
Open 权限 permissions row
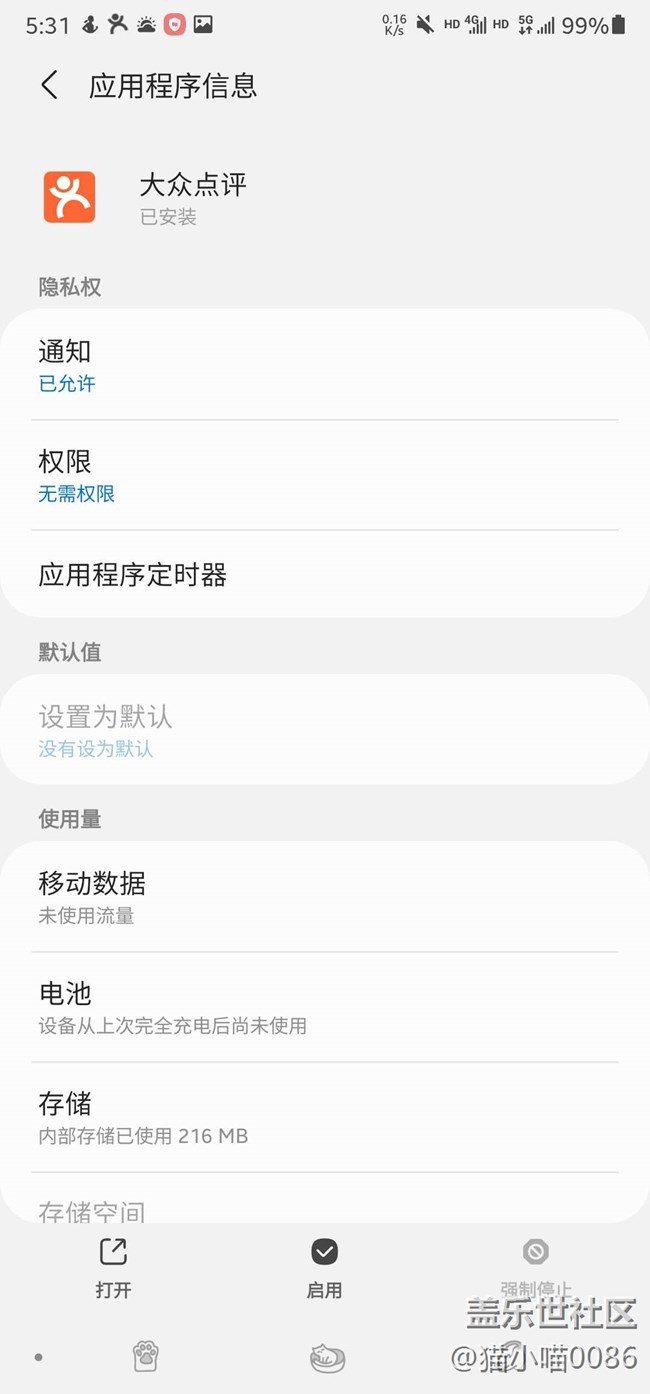pyautogui.click(x=324, y=475)
